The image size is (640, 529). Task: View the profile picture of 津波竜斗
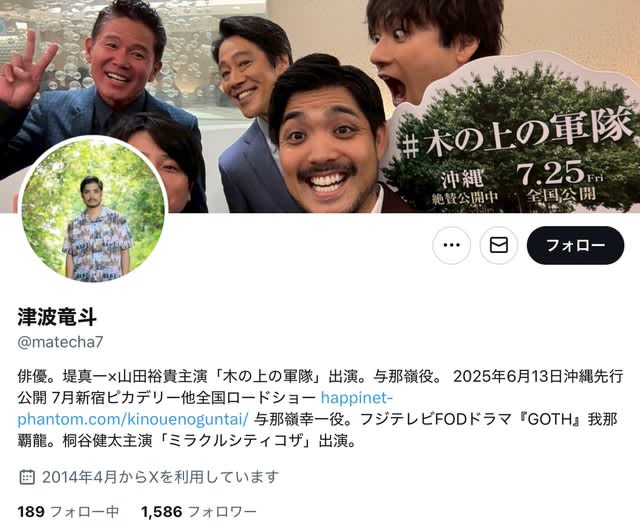(93, 210)
